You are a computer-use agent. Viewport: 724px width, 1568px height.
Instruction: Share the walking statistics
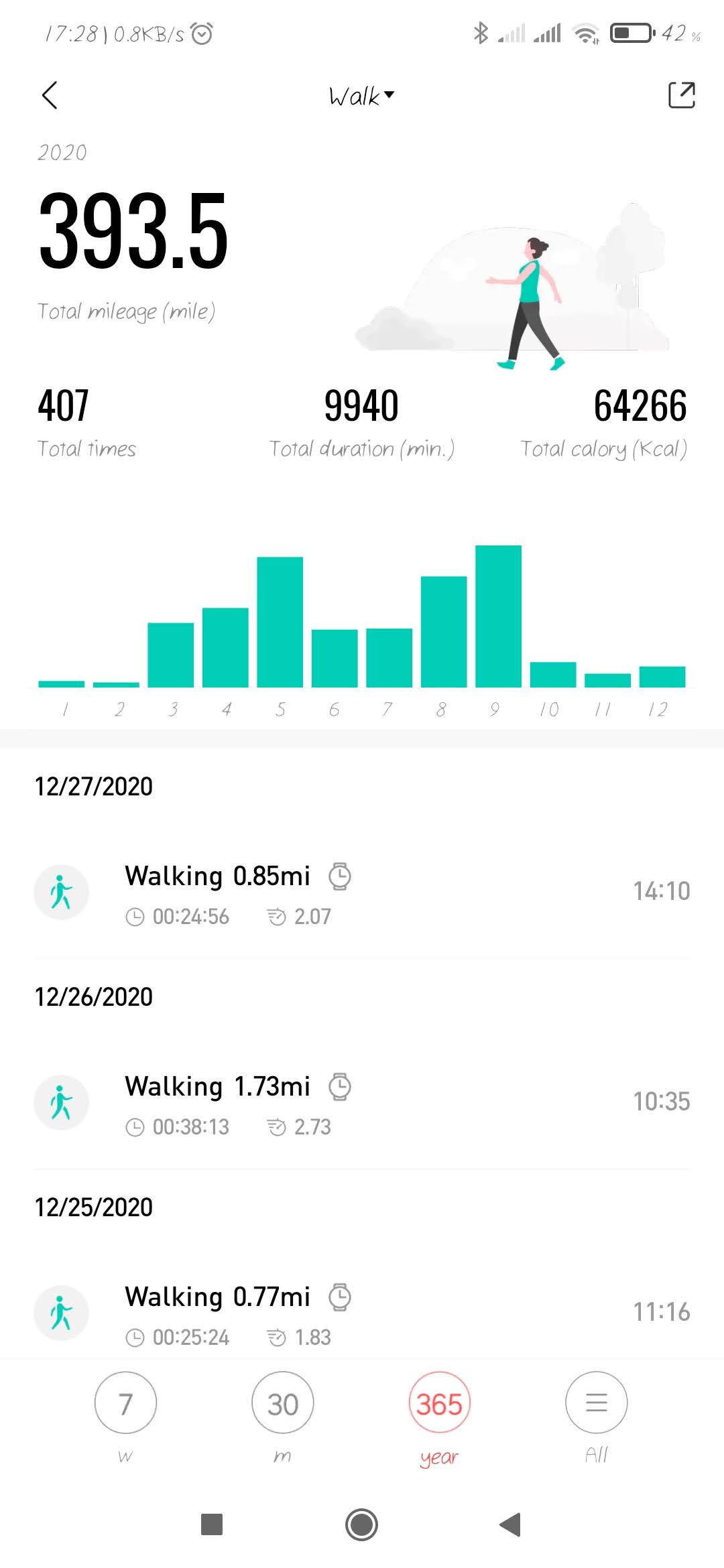pyautogui.click(x=681, y=95)
